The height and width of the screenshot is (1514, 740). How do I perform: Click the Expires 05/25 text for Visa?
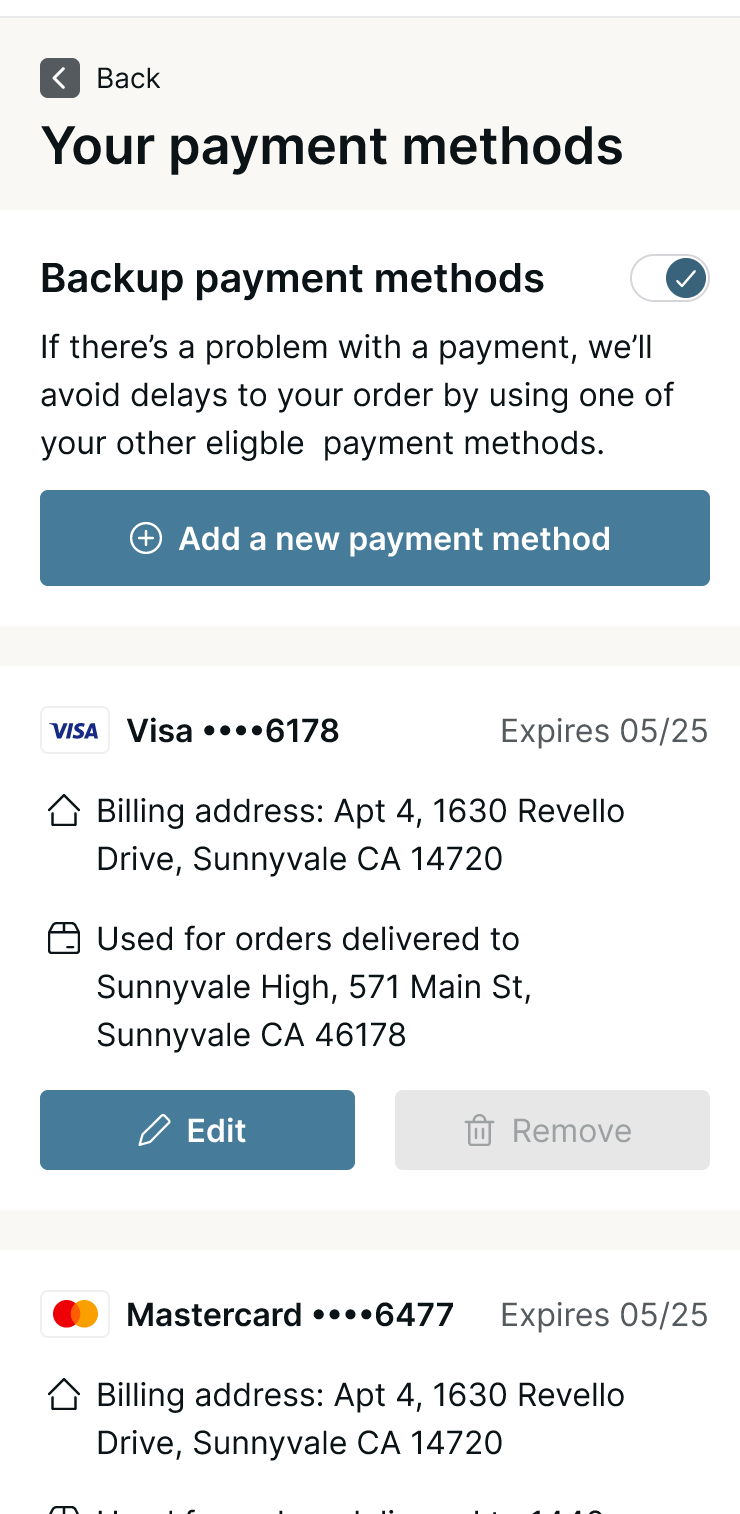coord(604,730)
